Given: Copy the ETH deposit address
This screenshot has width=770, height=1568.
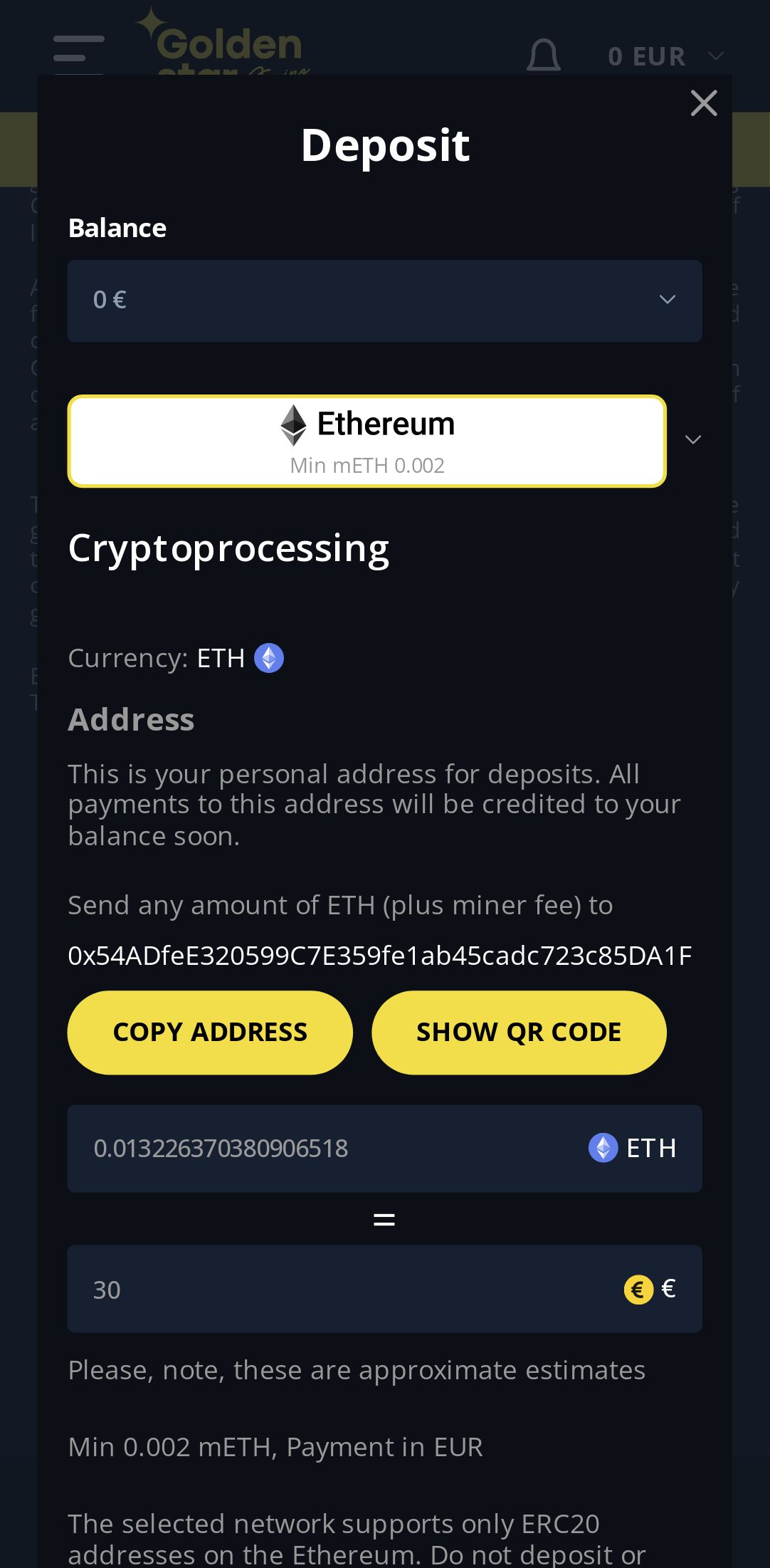Looking at the screenshot, I should click(x=210, y=1032).
